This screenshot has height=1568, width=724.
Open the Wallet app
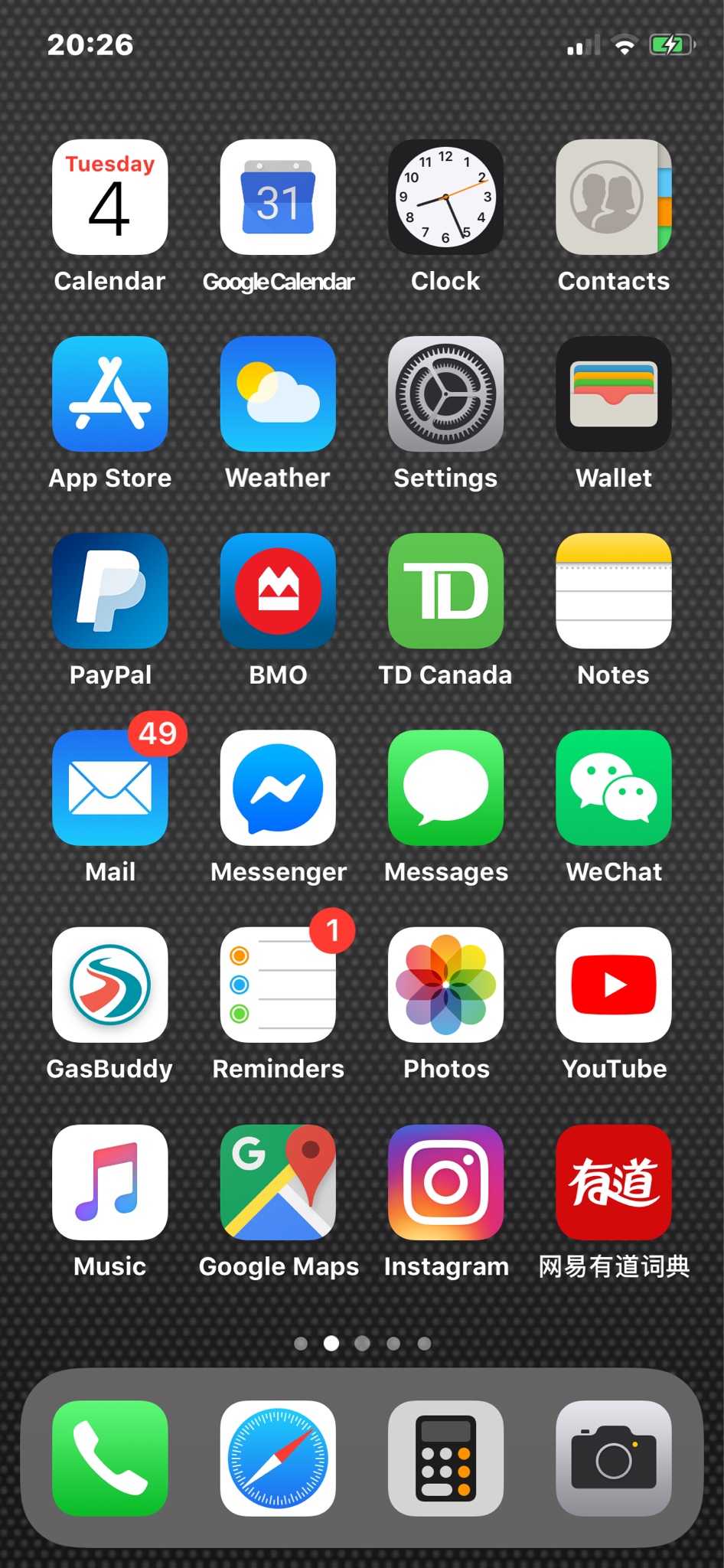click(x=614, y=394)
